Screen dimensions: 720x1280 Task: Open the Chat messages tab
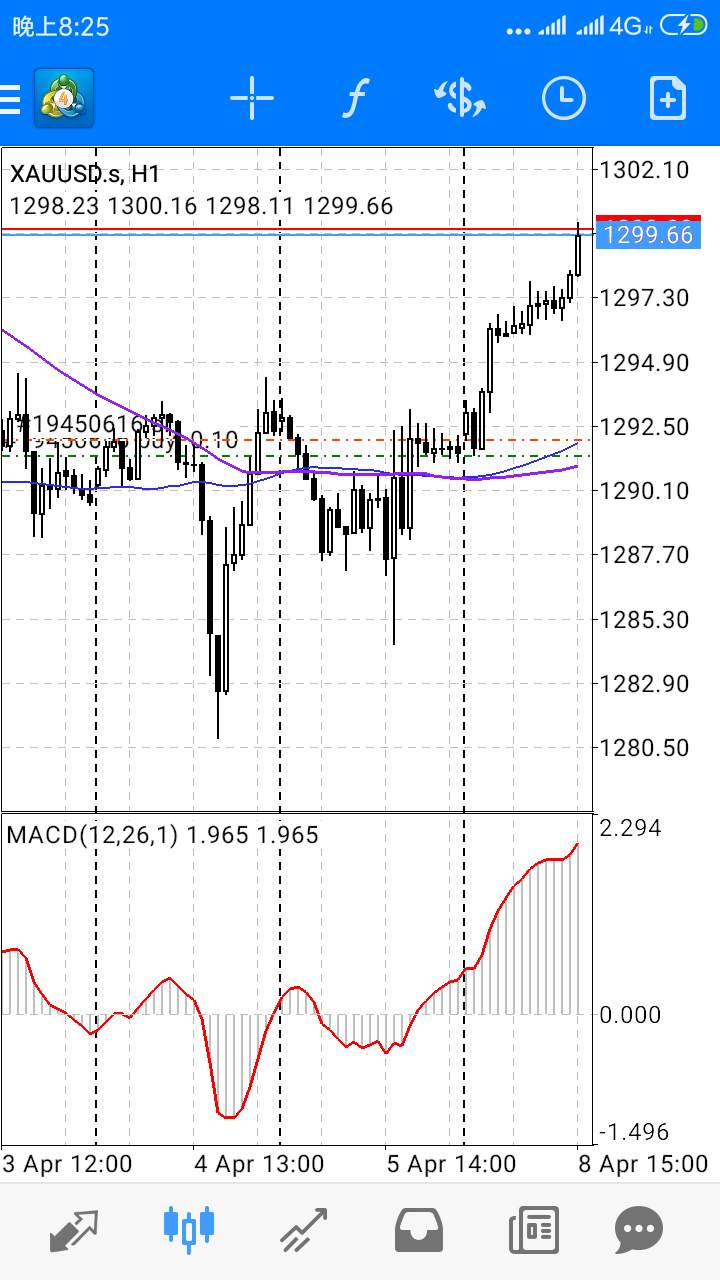click(638, 1231)
